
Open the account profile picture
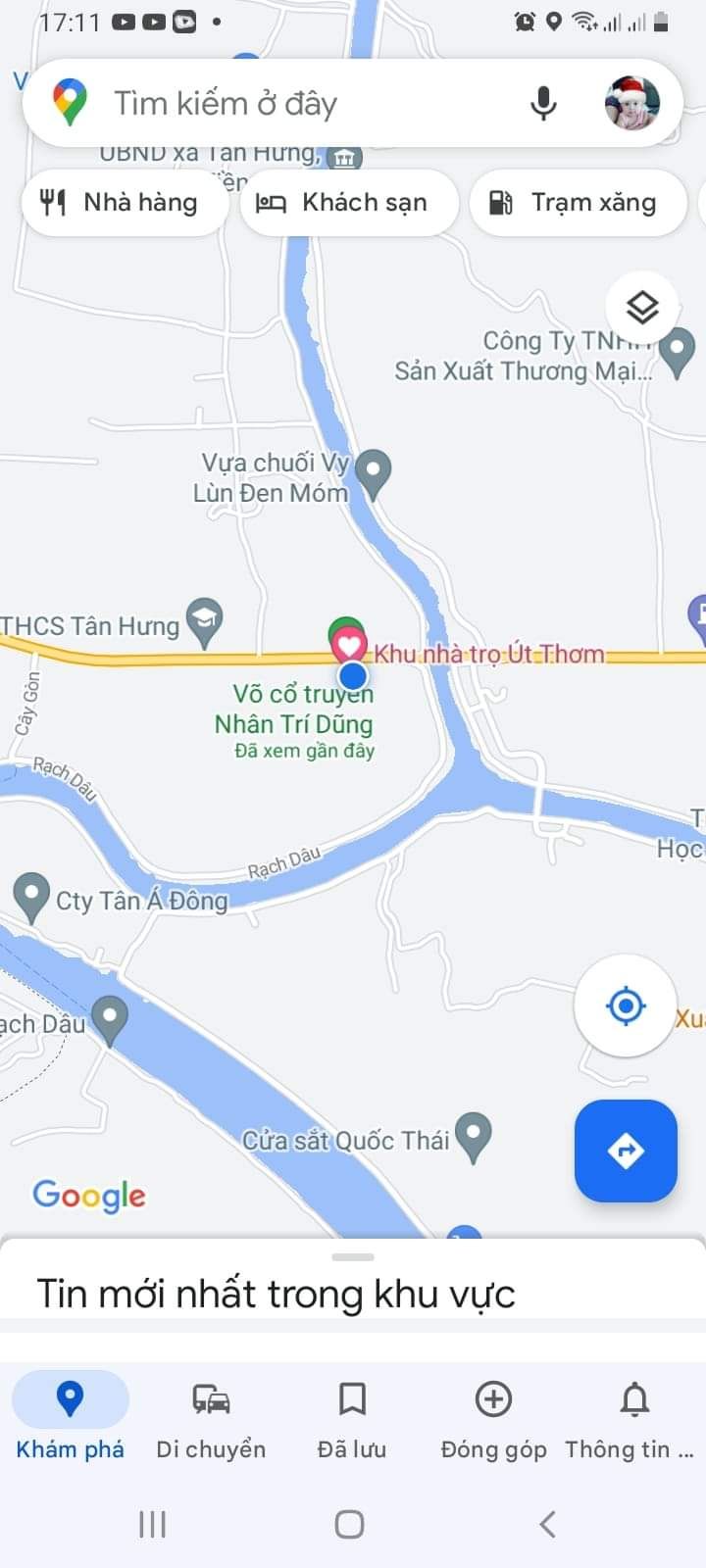631,103
